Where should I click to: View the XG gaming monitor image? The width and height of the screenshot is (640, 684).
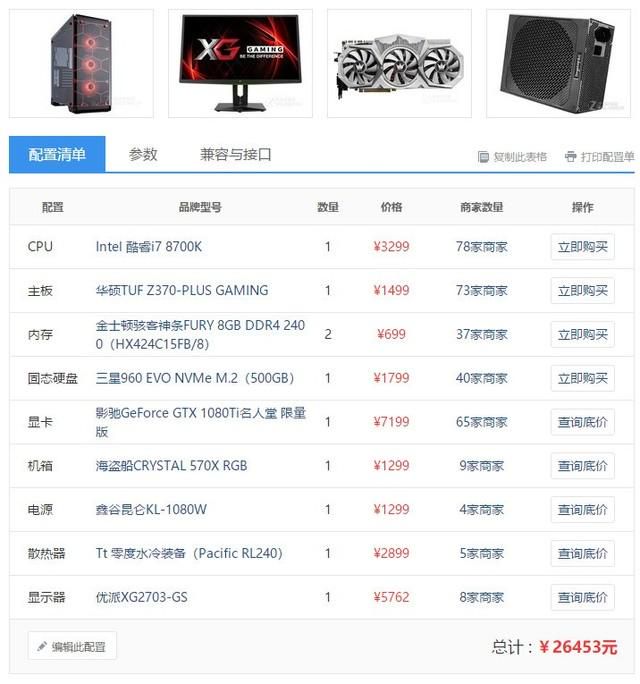(x=240, y=63)
